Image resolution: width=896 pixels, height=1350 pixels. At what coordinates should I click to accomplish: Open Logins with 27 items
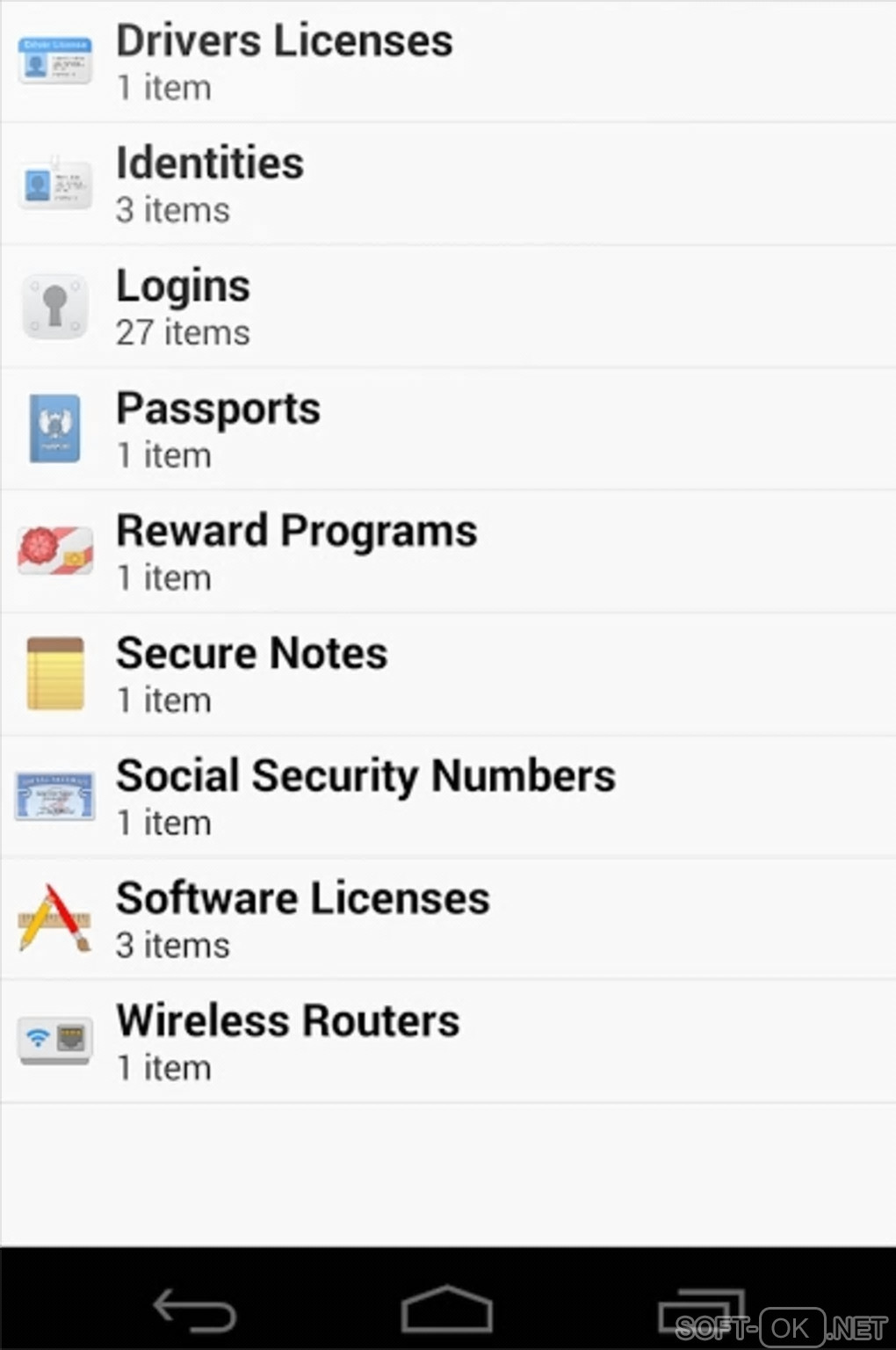coord(184,307)
